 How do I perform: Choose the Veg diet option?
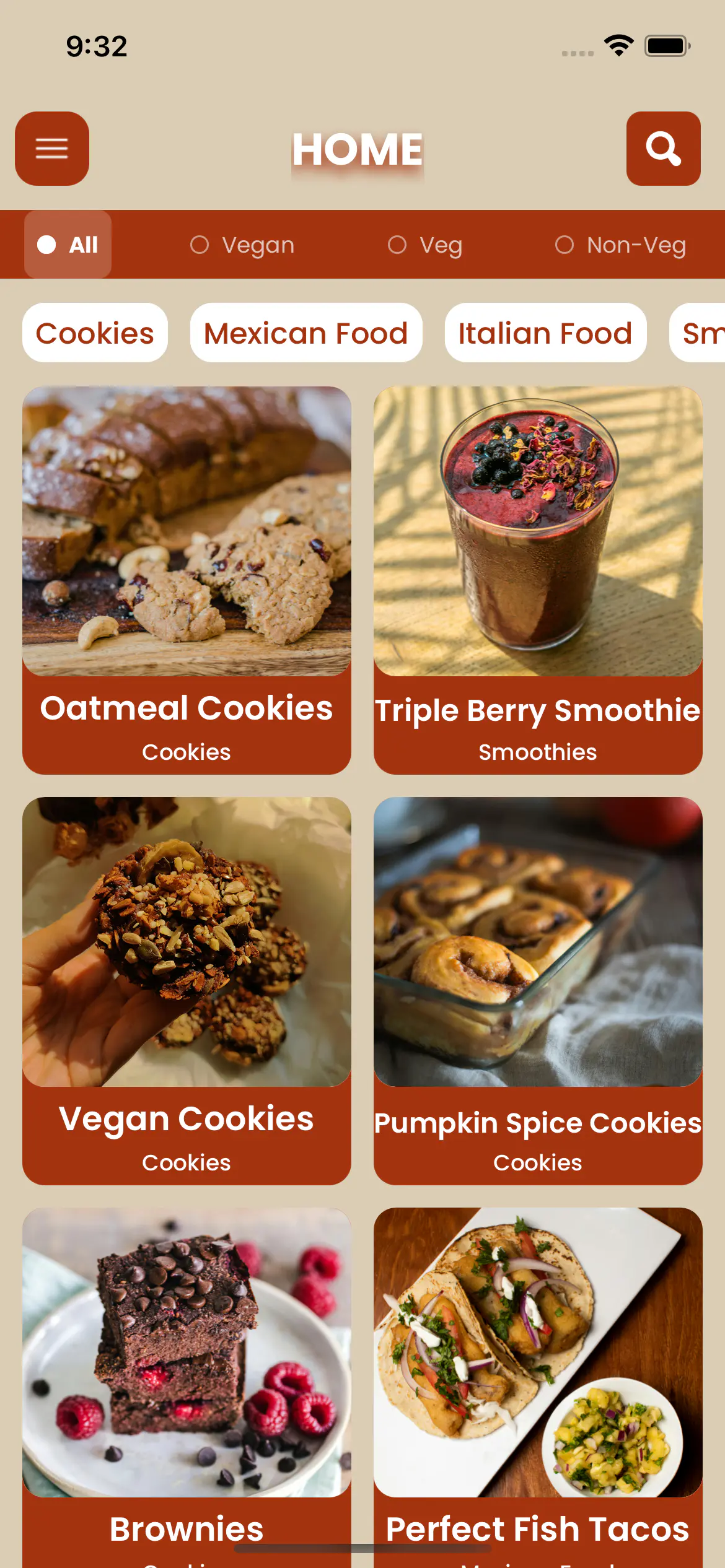pyautogui.click(x=425, y=245)
